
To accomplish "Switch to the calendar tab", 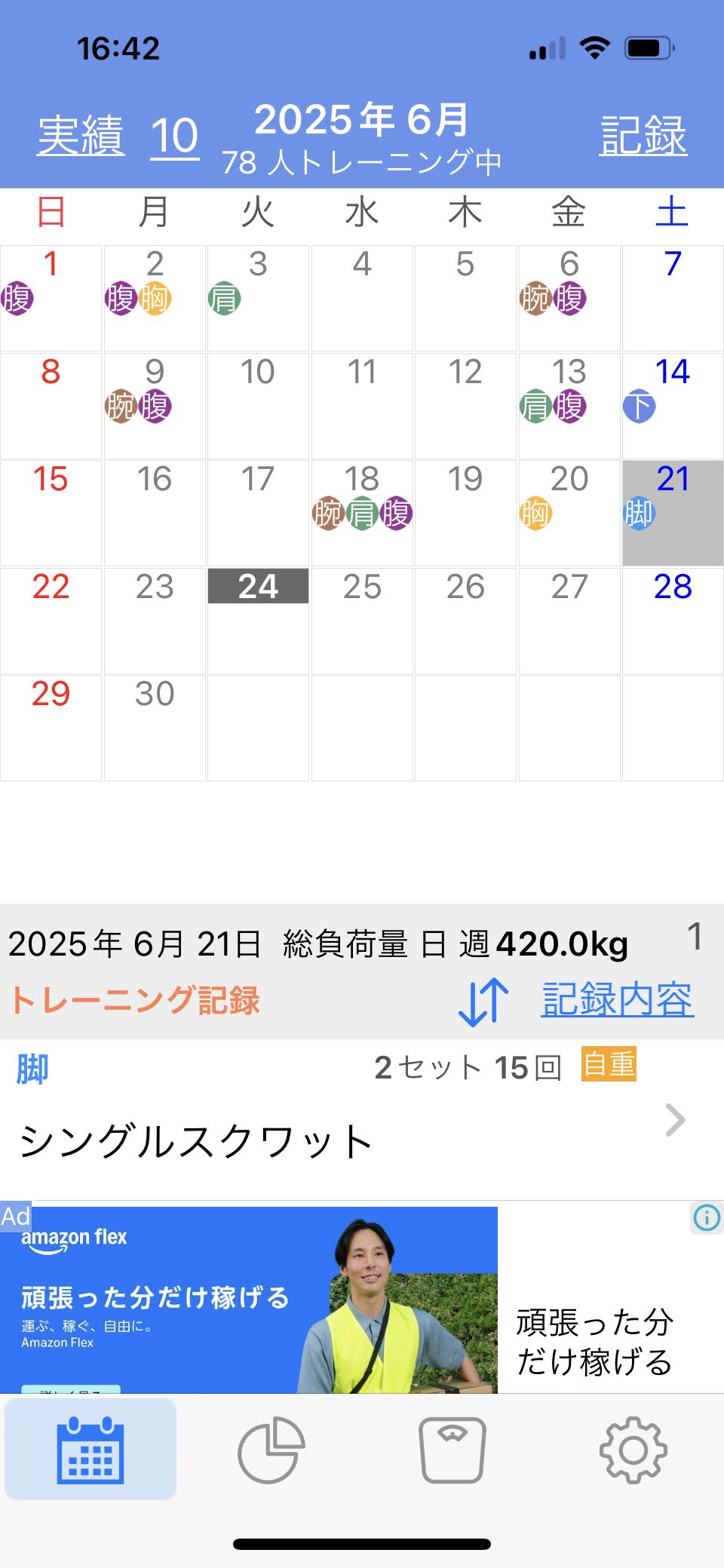I will 90,1450.
